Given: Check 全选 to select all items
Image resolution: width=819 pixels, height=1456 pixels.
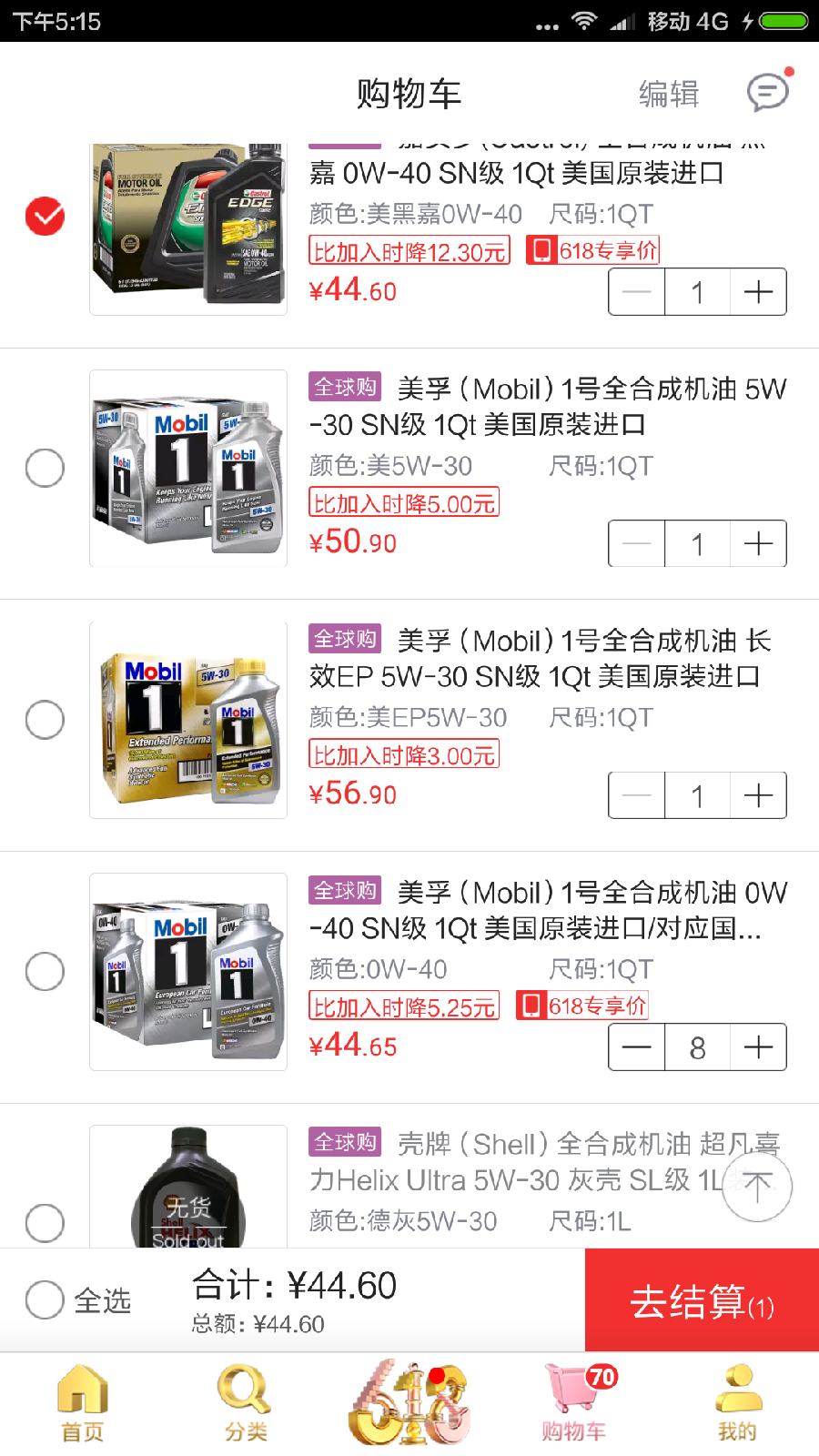Looking at the screenshot, I should [x=45, y=1299].
